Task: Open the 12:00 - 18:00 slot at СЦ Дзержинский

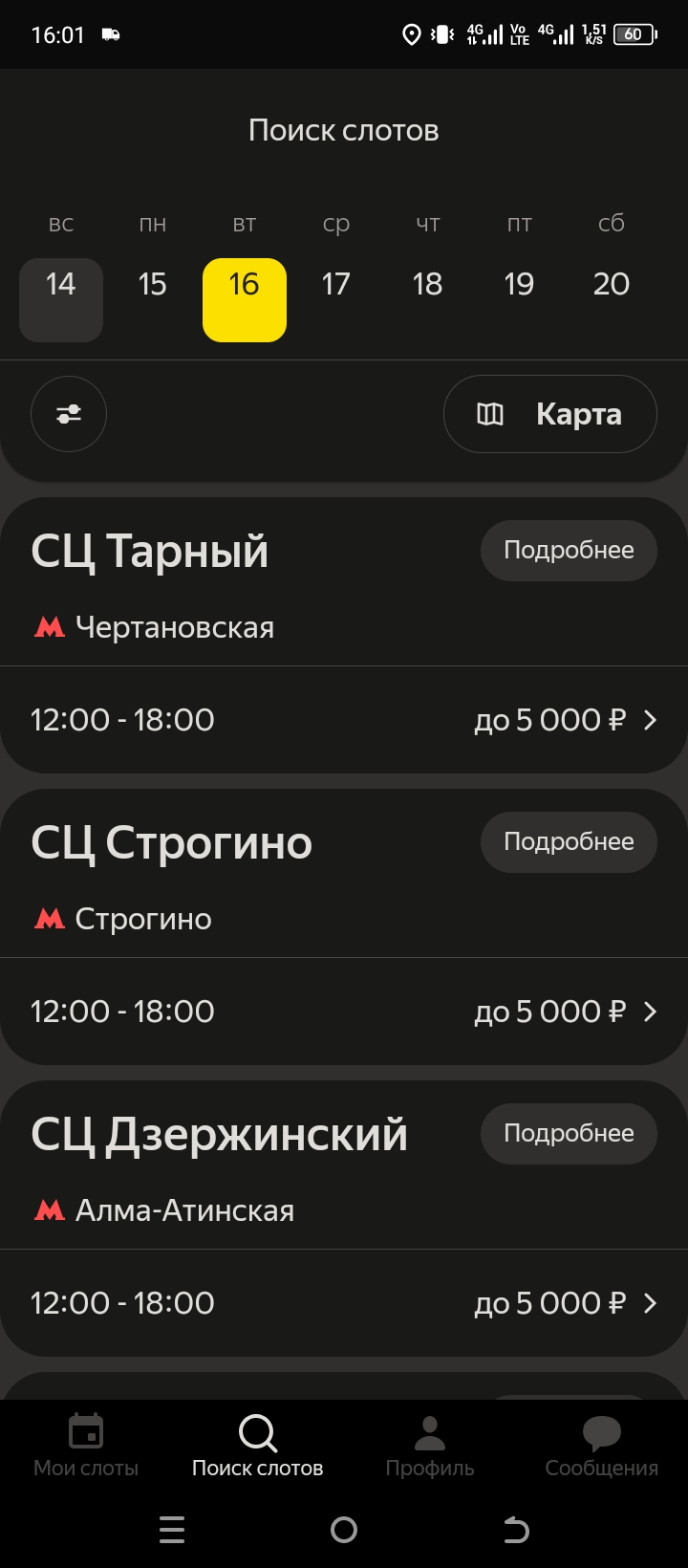Action: 344,1303
